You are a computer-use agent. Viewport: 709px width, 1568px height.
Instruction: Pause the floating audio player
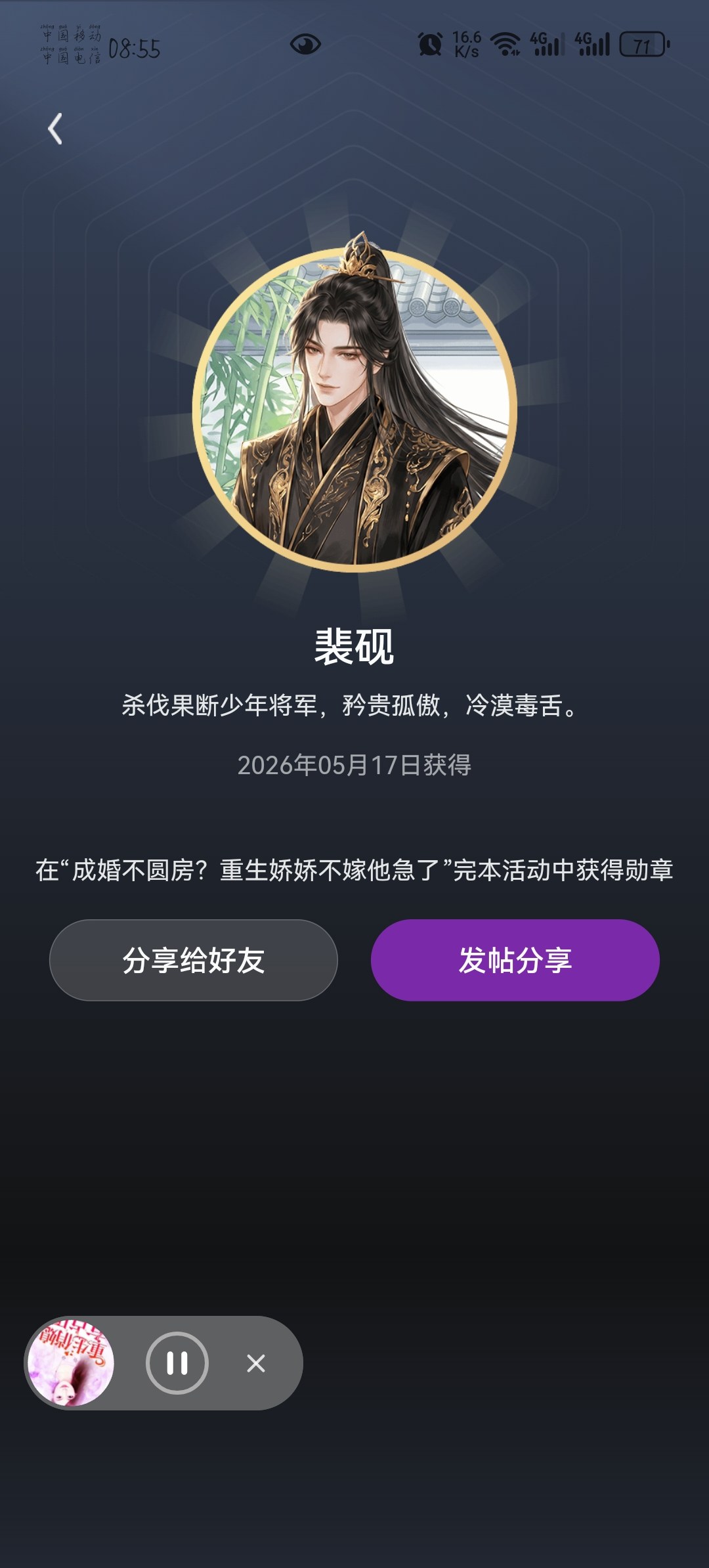tap(177, 1363)
